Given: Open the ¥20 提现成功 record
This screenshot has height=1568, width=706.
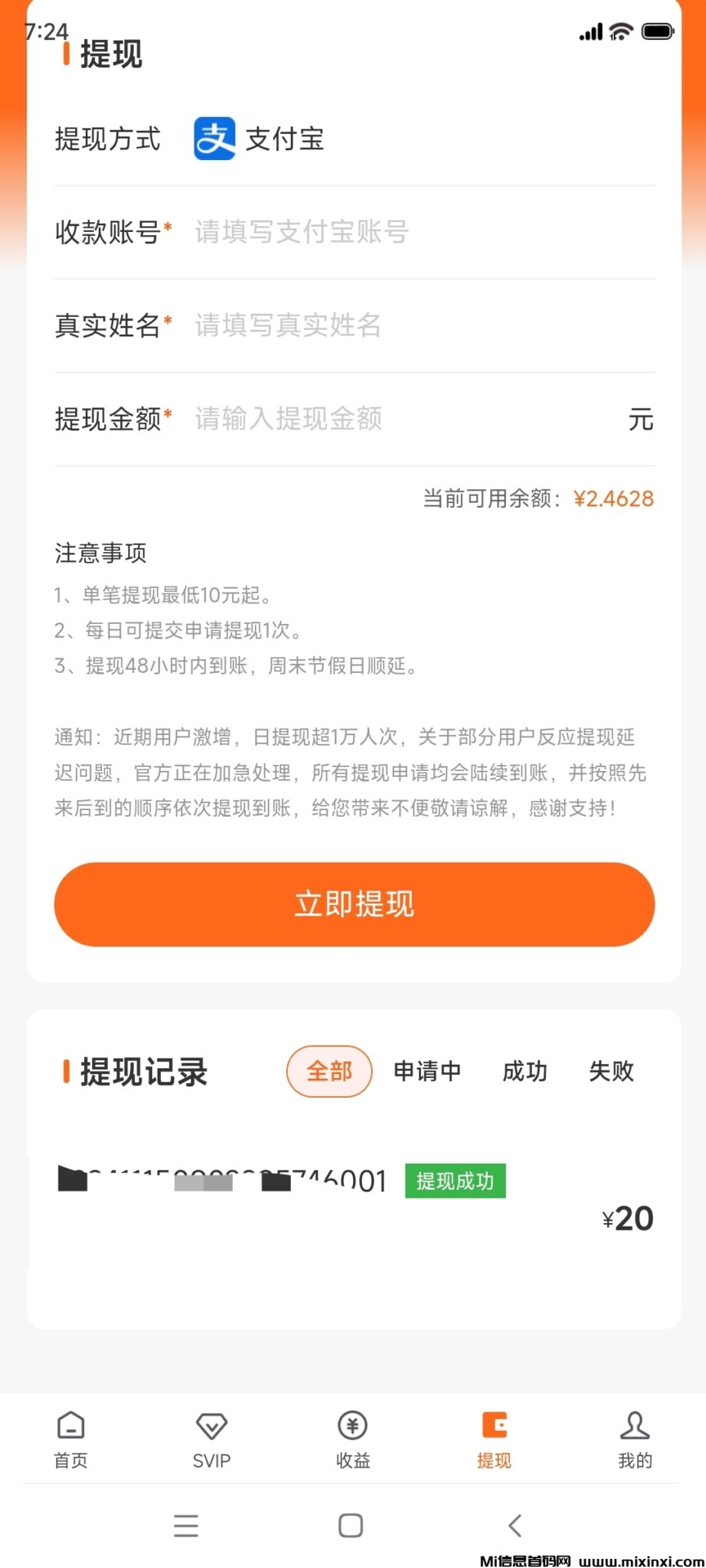Looking at the screenshot, I should coord(354,1198).
